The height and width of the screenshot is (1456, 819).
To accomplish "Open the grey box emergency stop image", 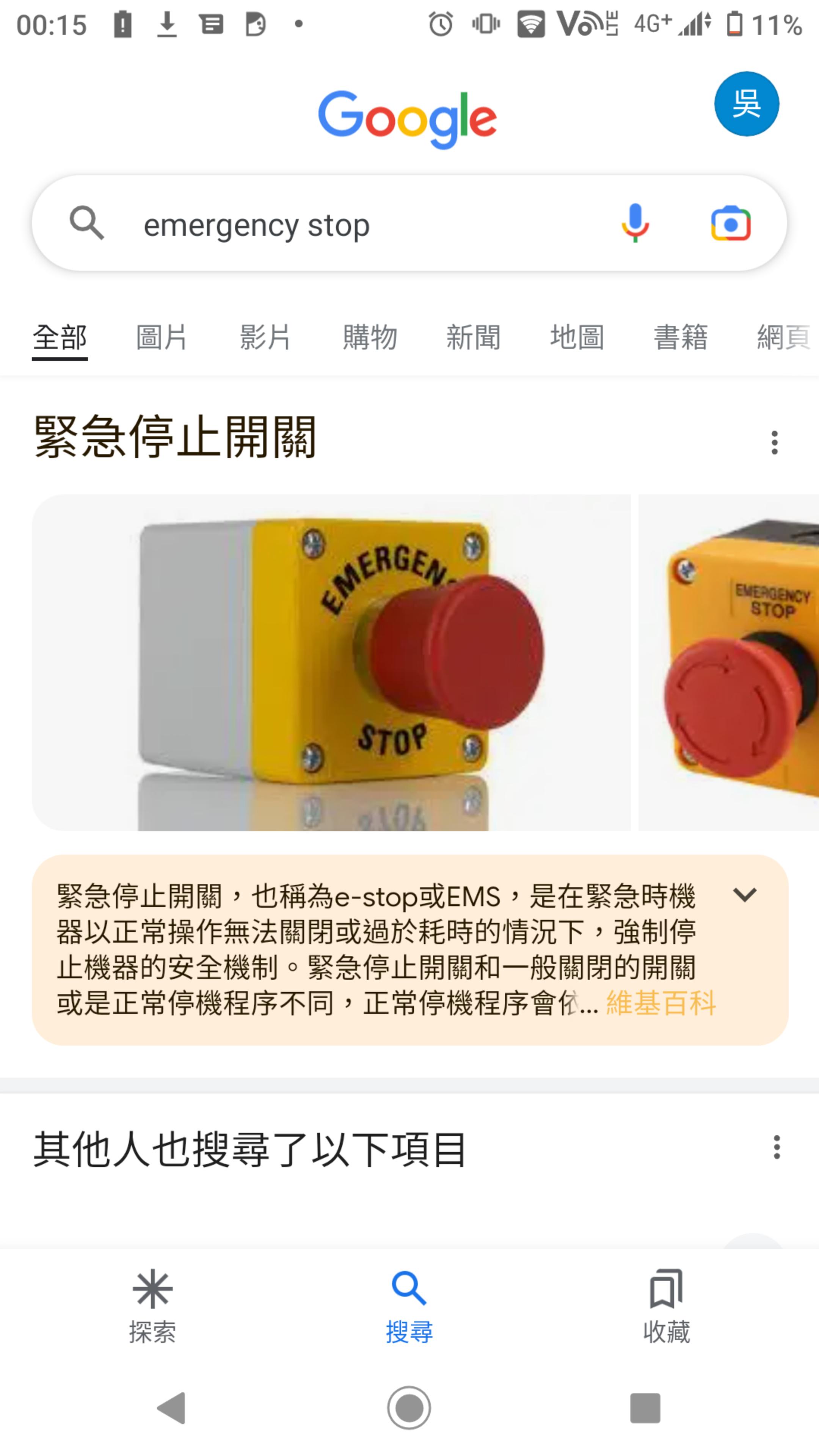I will 331,662.
